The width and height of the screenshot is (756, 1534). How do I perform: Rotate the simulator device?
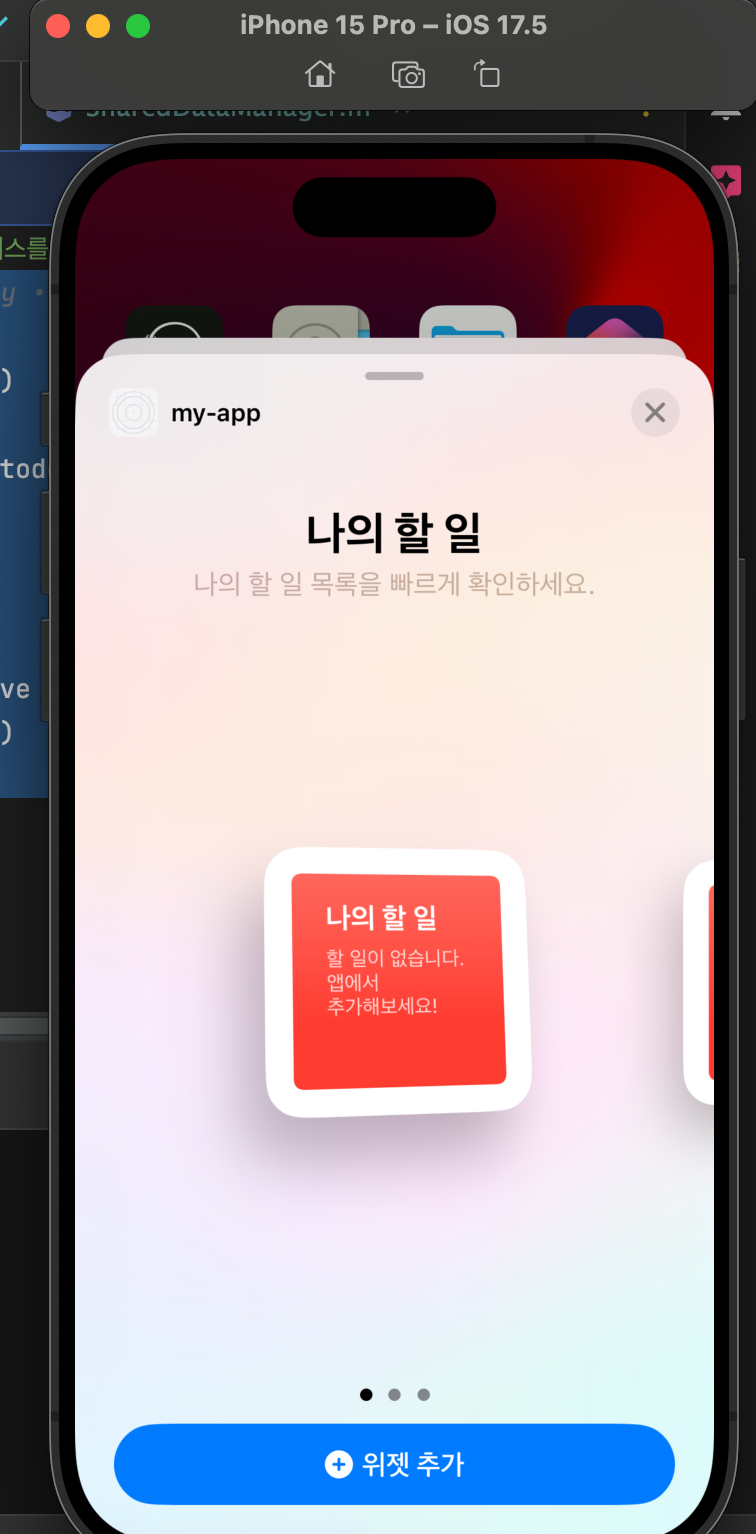coord(486,74)
